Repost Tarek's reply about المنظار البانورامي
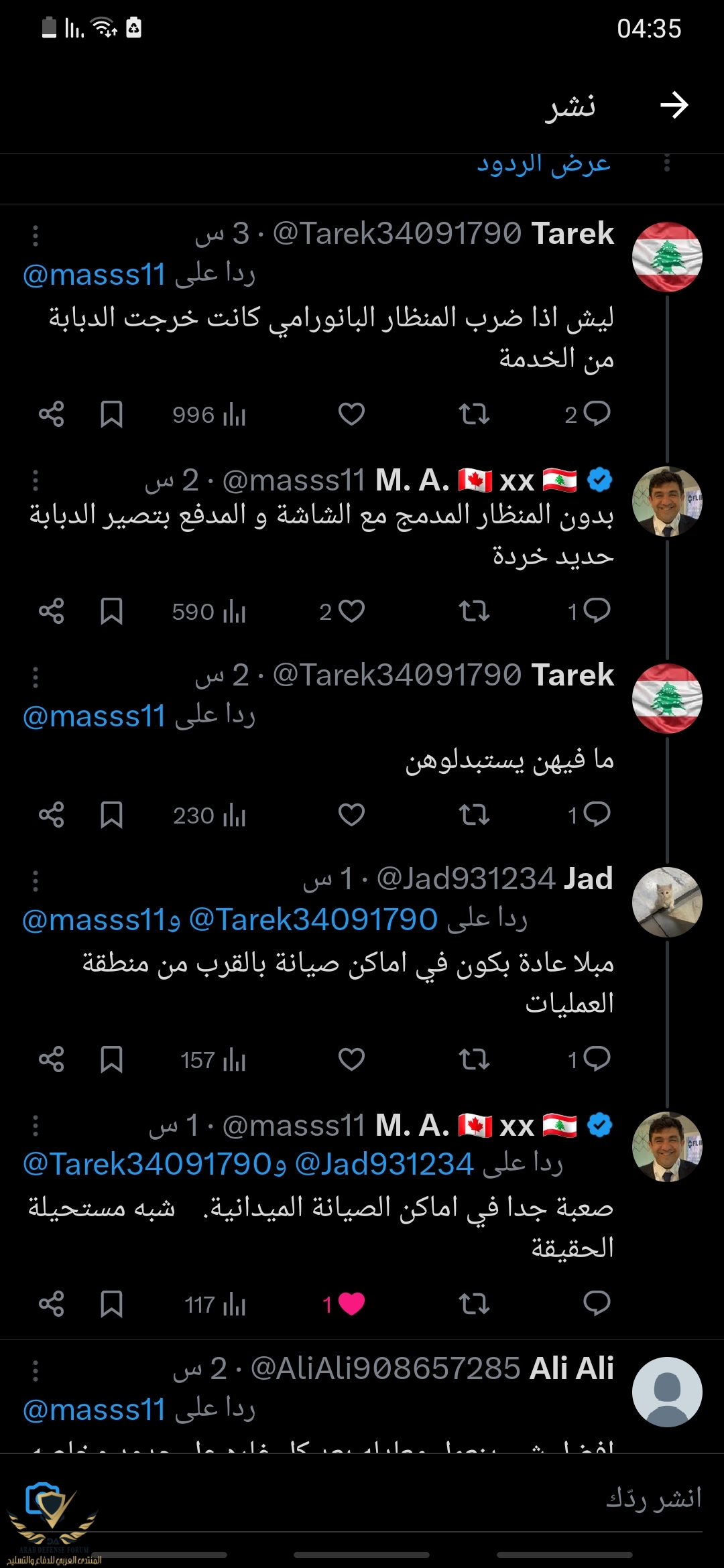This screenshot has height=1568, width=724. [x=474, y=414]
